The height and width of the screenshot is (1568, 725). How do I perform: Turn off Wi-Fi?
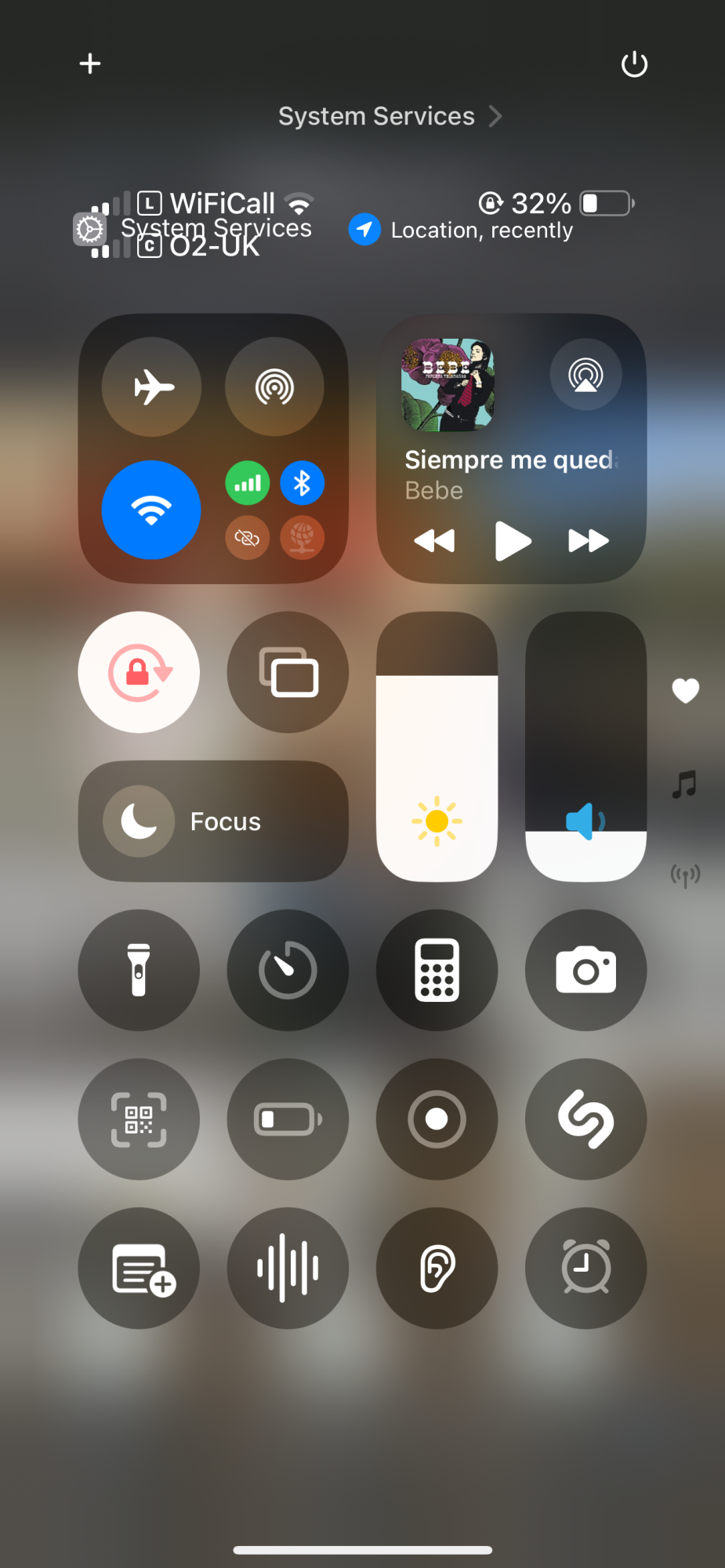click(151, 510)
